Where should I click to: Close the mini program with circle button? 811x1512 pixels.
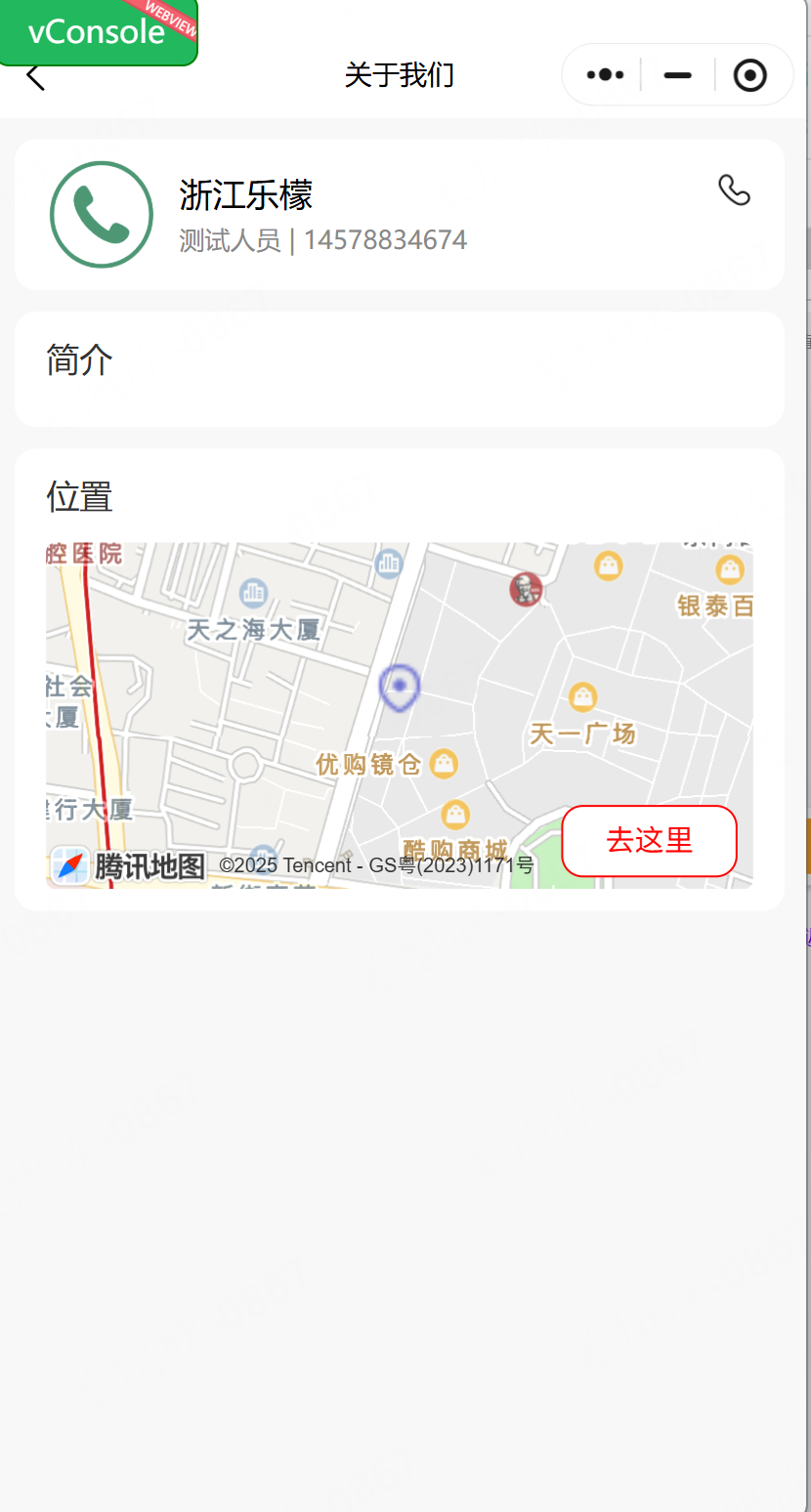tap(749, 75)
